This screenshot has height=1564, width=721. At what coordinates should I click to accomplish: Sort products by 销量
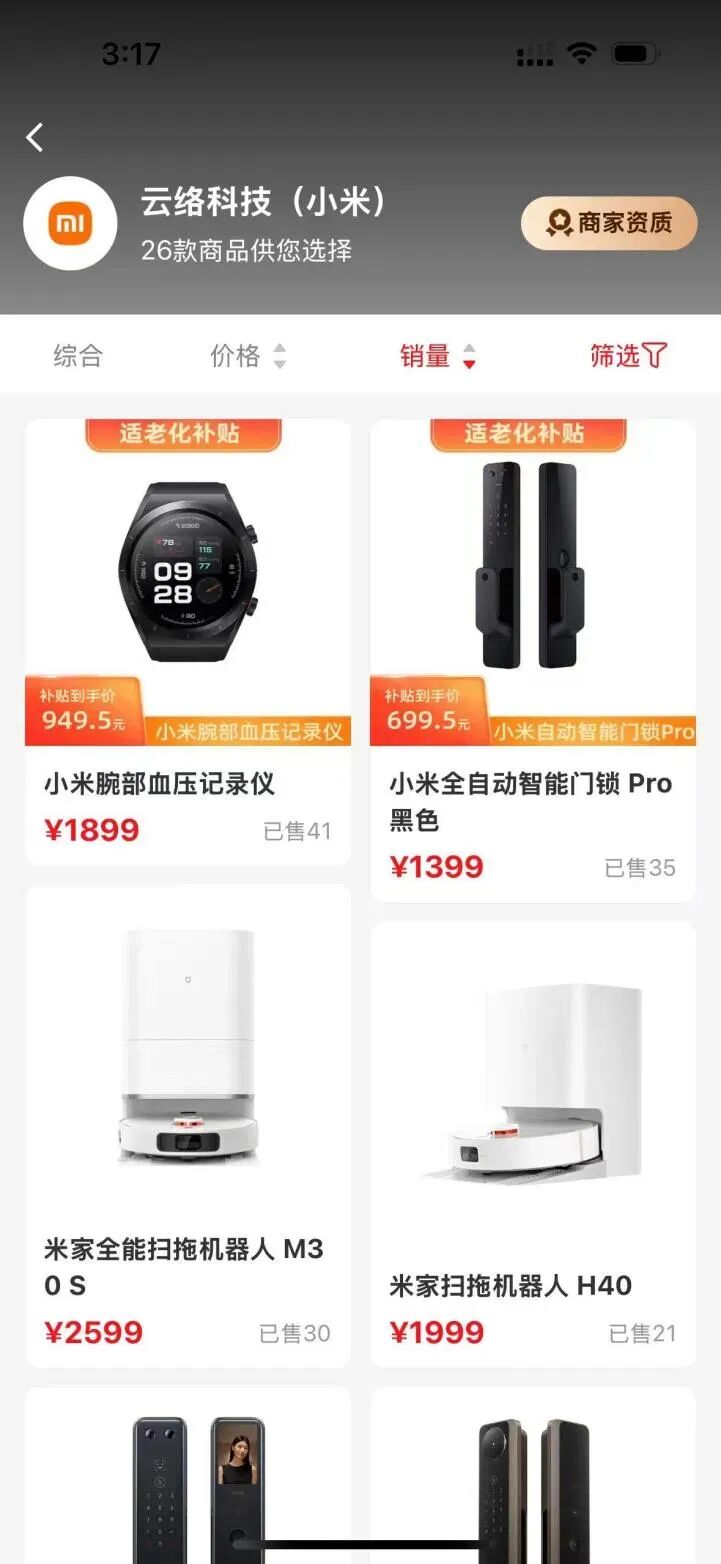coord(437,355)
